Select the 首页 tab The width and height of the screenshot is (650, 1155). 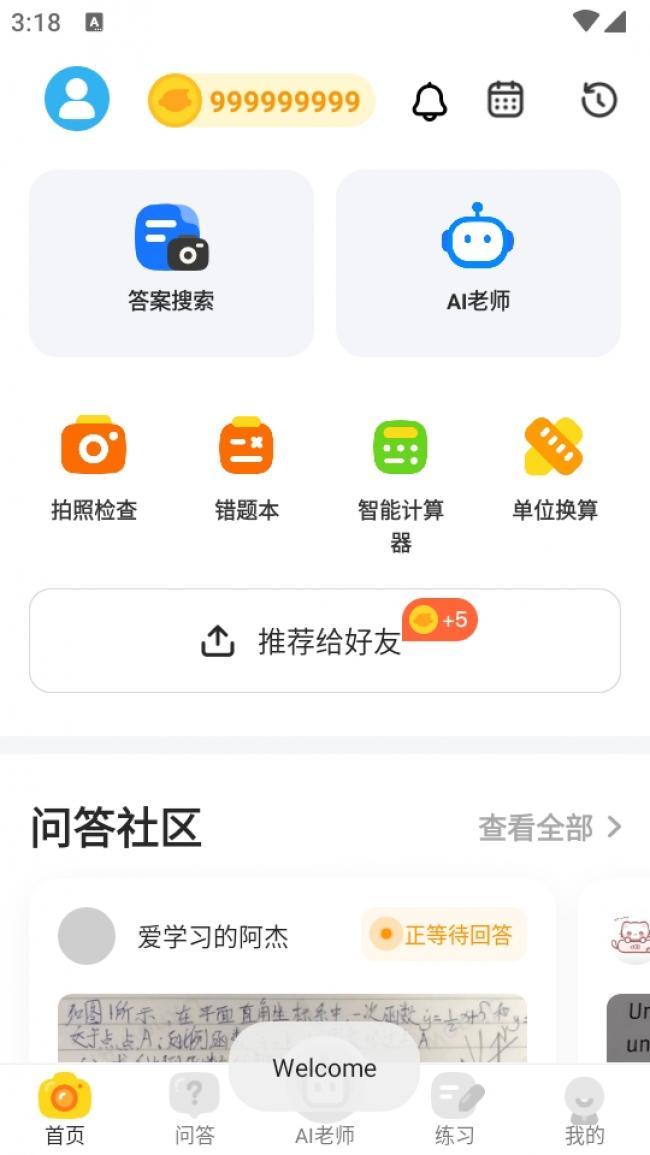click(x=65, y=1110)
